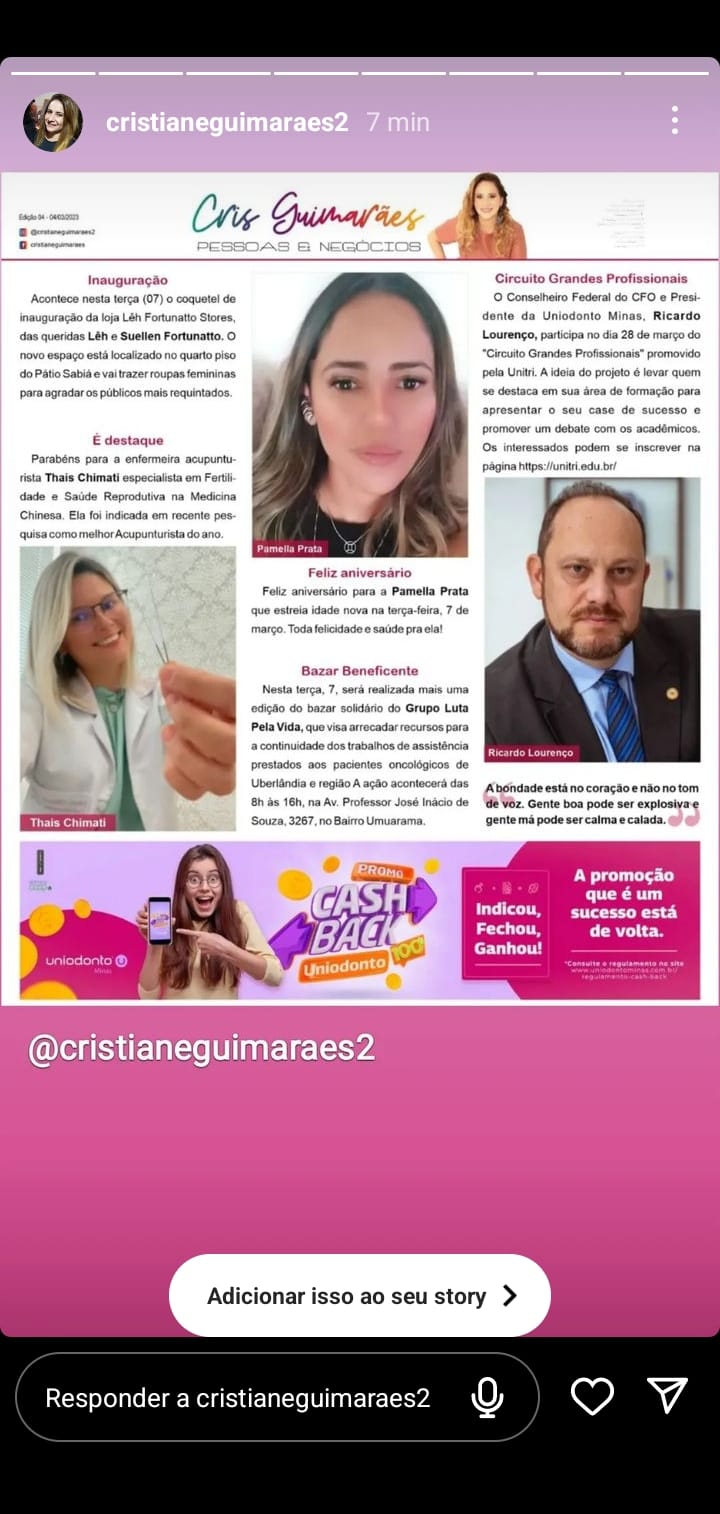Tap Adicionar isso ao seu story
Screen dimensions: 720x1514
tap(360, 1296)
